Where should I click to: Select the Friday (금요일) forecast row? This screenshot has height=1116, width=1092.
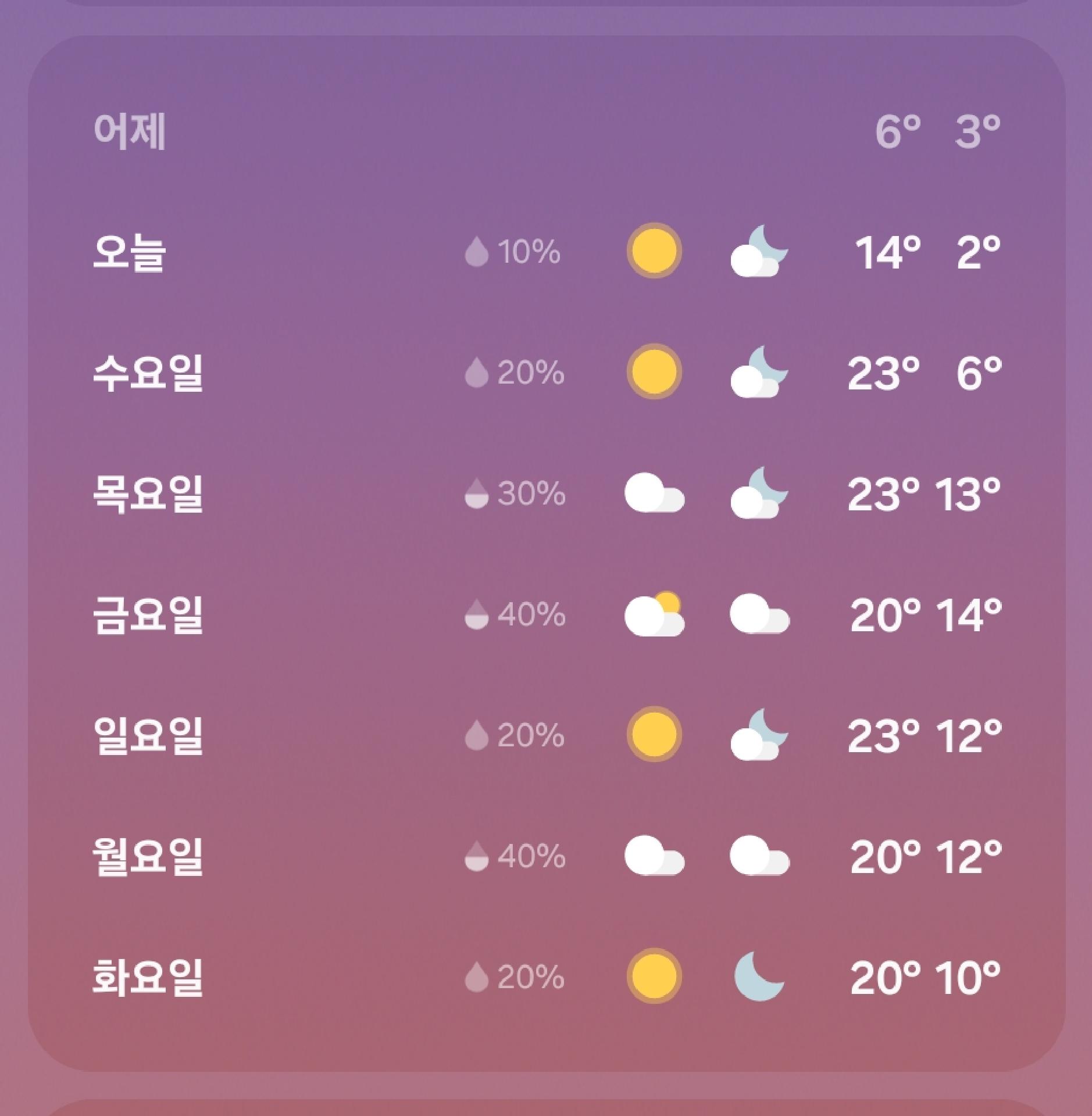tap(148, 615)
